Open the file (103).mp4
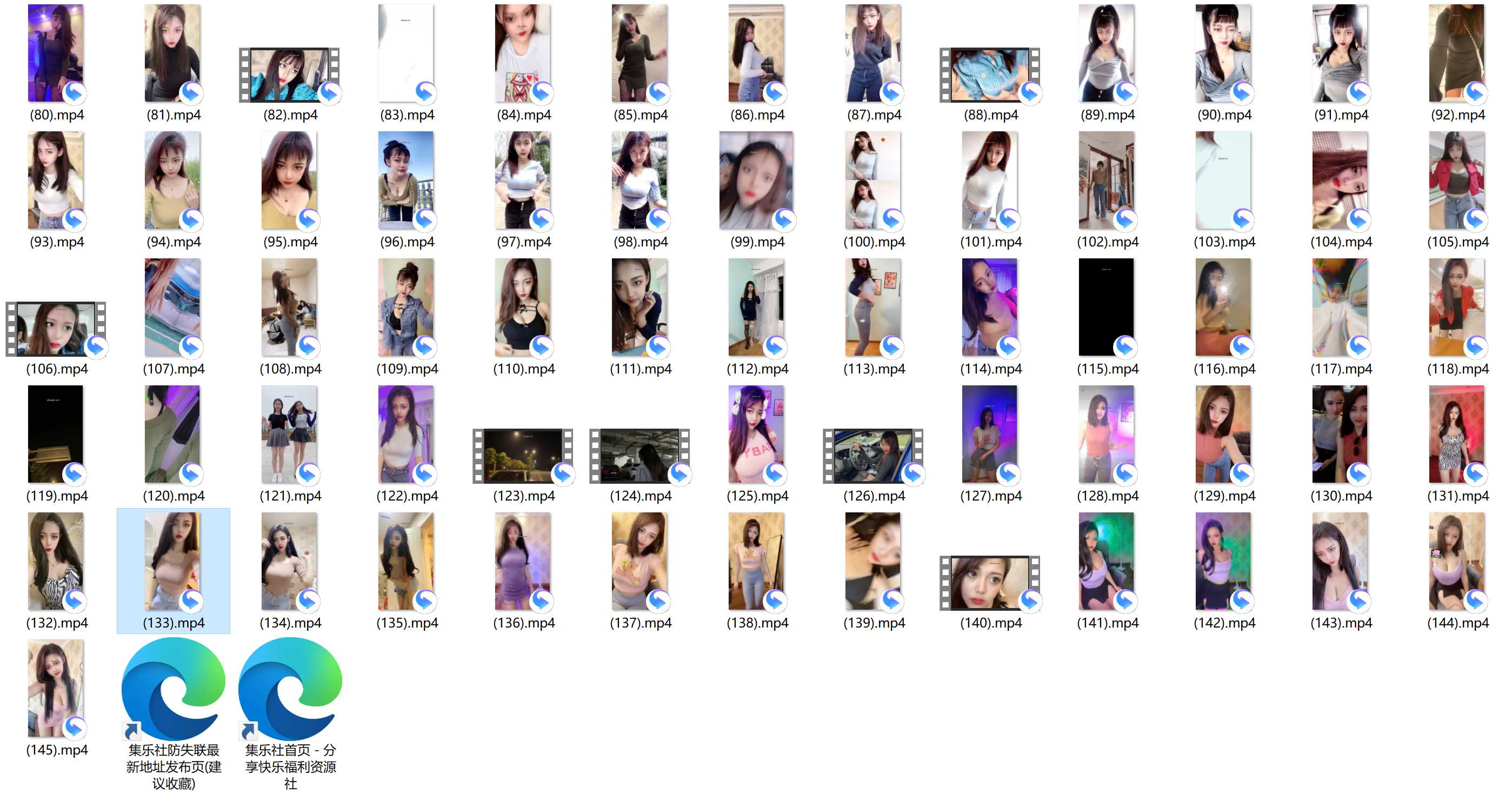Viewport: 1512px width, 794px height. (x=1223, y=181)
